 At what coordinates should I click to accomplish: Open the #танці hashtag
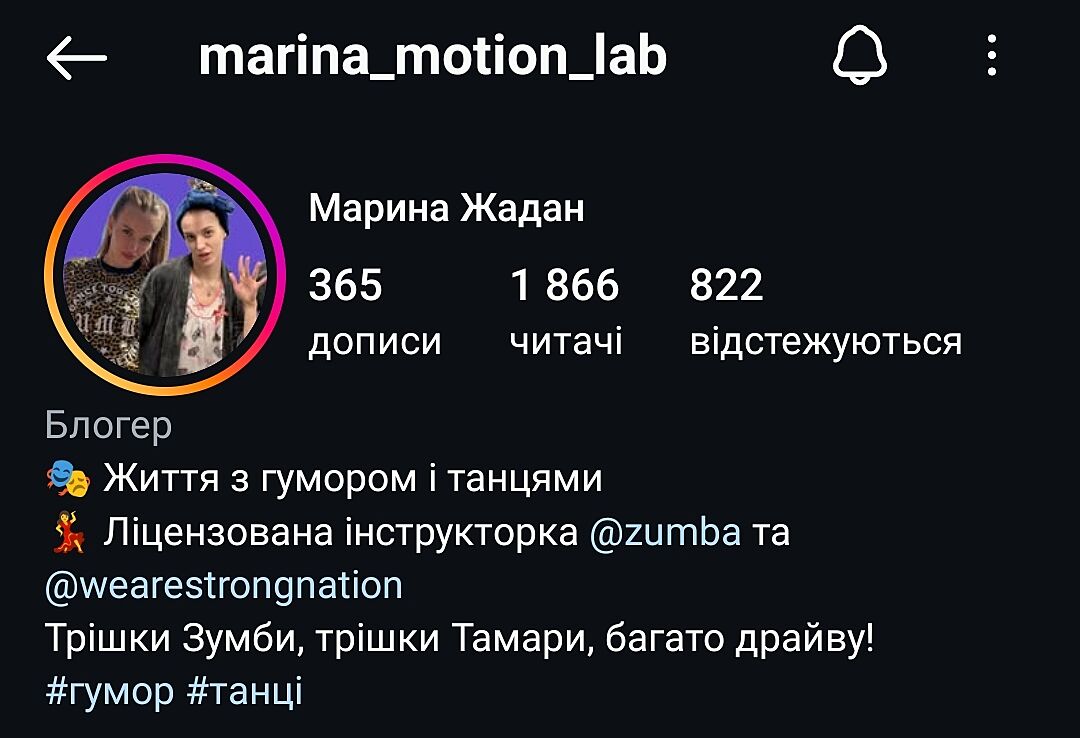click(x=244, y=691)
